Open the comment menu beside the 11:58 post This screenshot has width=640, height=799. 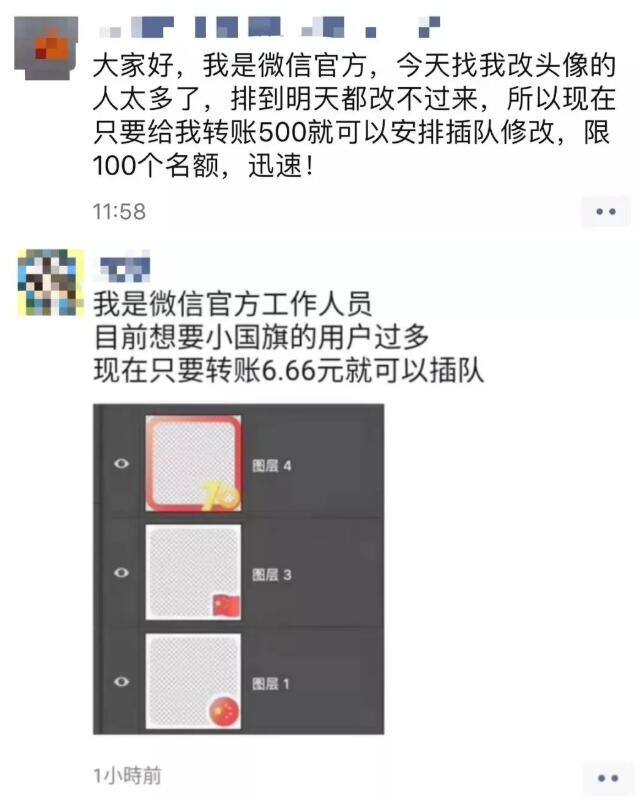click(606, 212)
